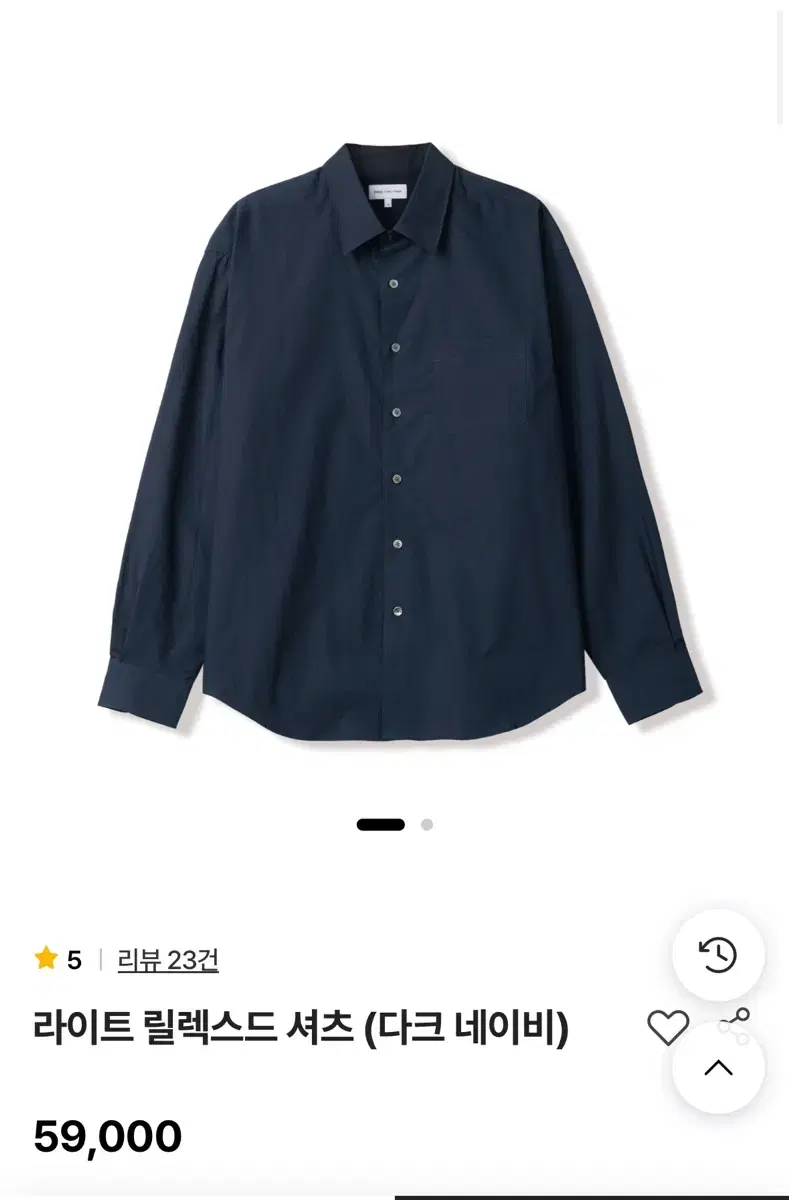This screenshot has width=789, height=1200.
Task: Add the shirt to wishlist with heart
Action: pos(668,1028)
